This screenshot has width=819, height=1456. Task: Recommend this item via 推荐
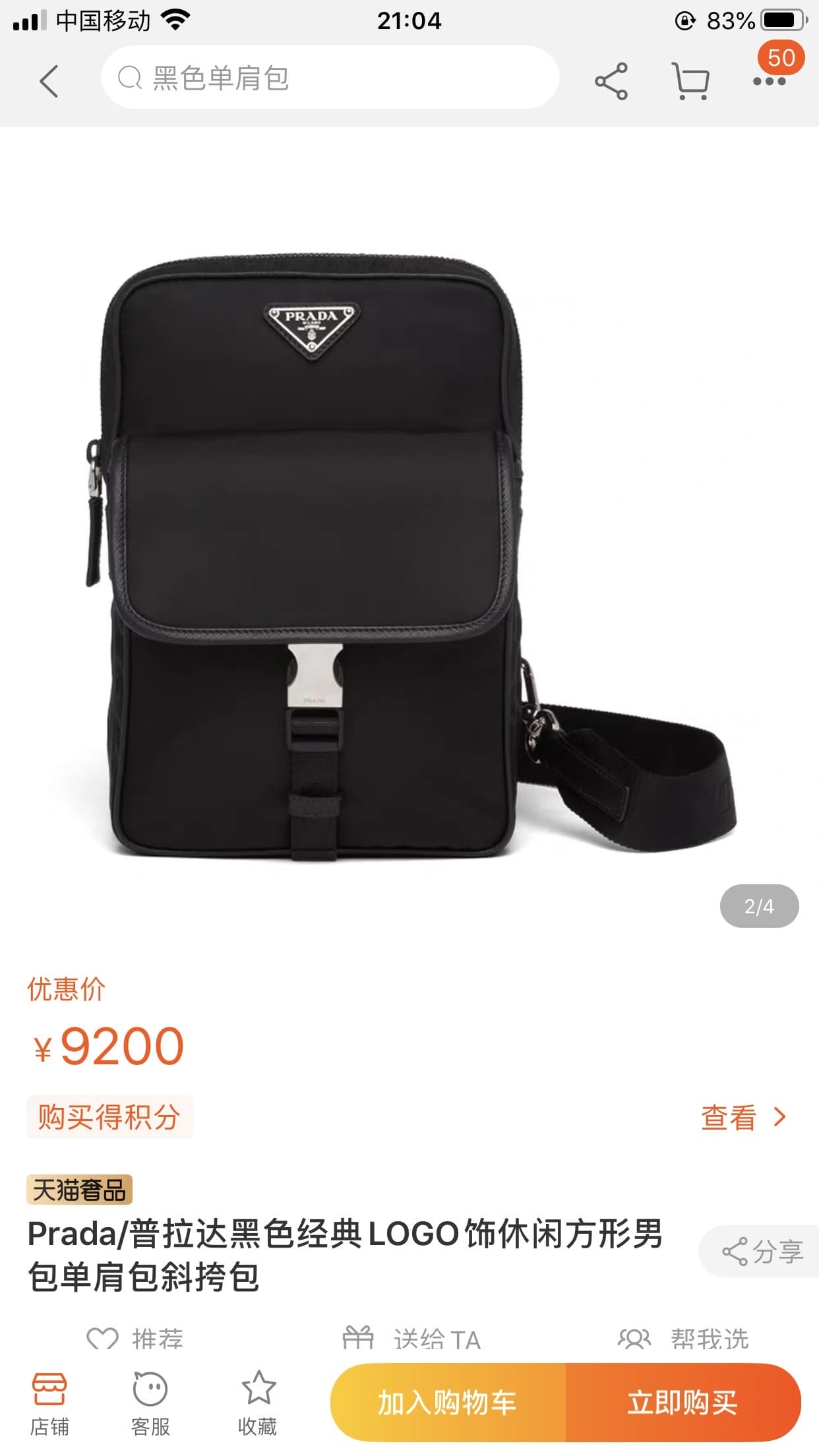click(136, 1339)
